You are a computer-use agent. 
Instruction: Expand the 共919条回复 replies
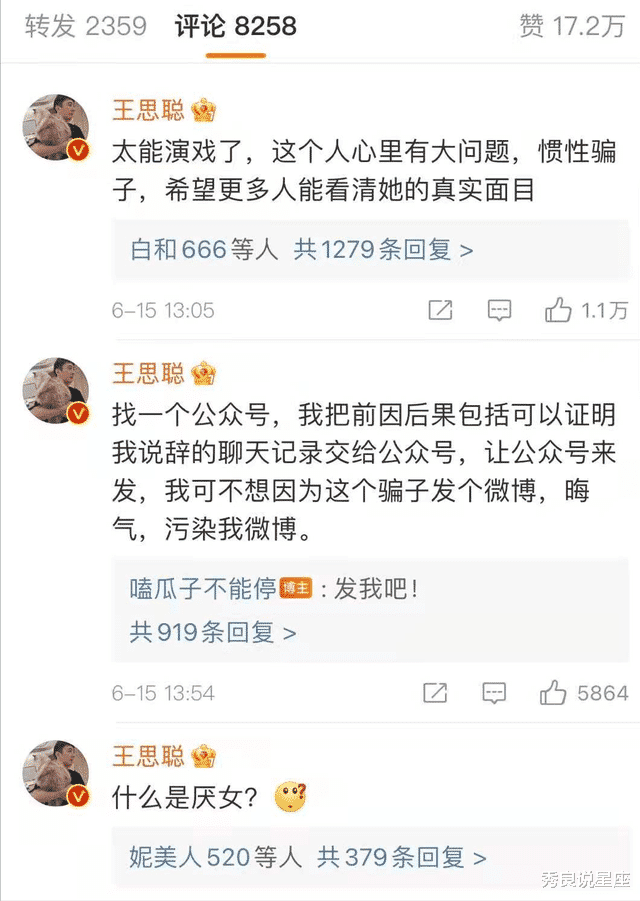point(213,632)
